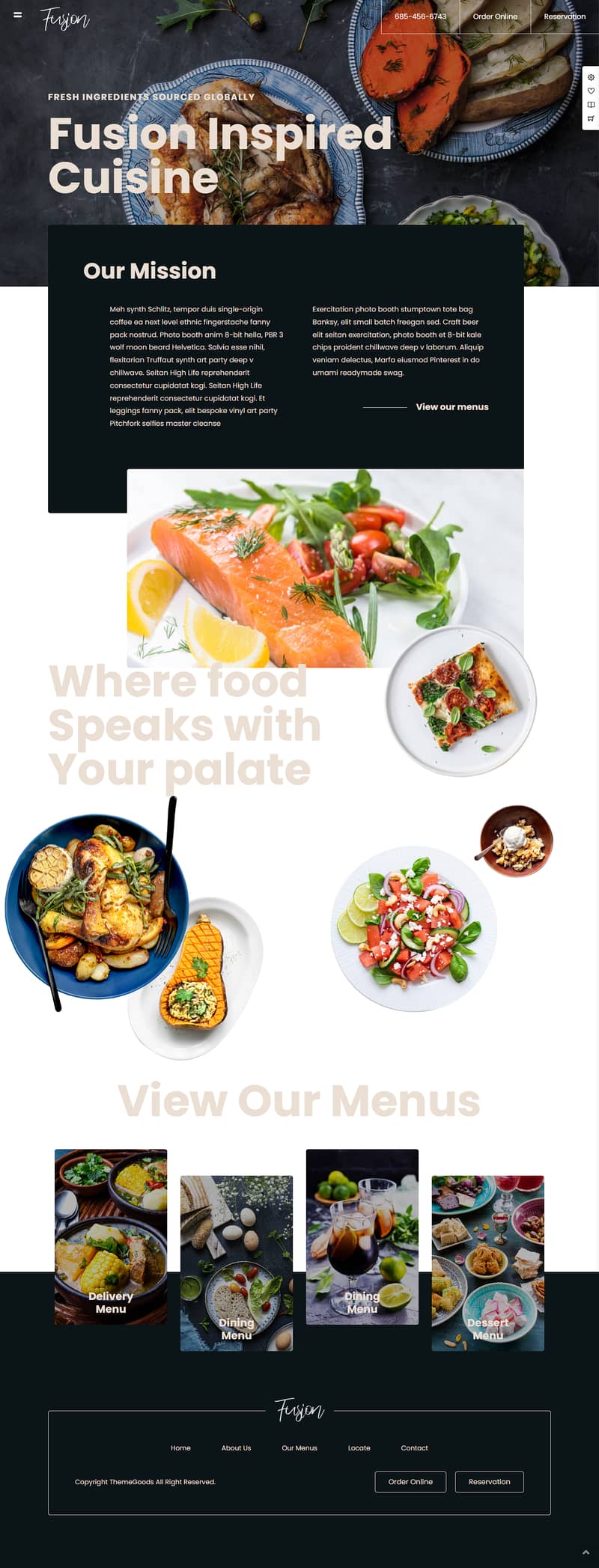Image resolution: width=599 pixels, height=1568 pixels.
Task: Open the book icon in the side panel
Action: pyautogui.click(x=591, y=105)
